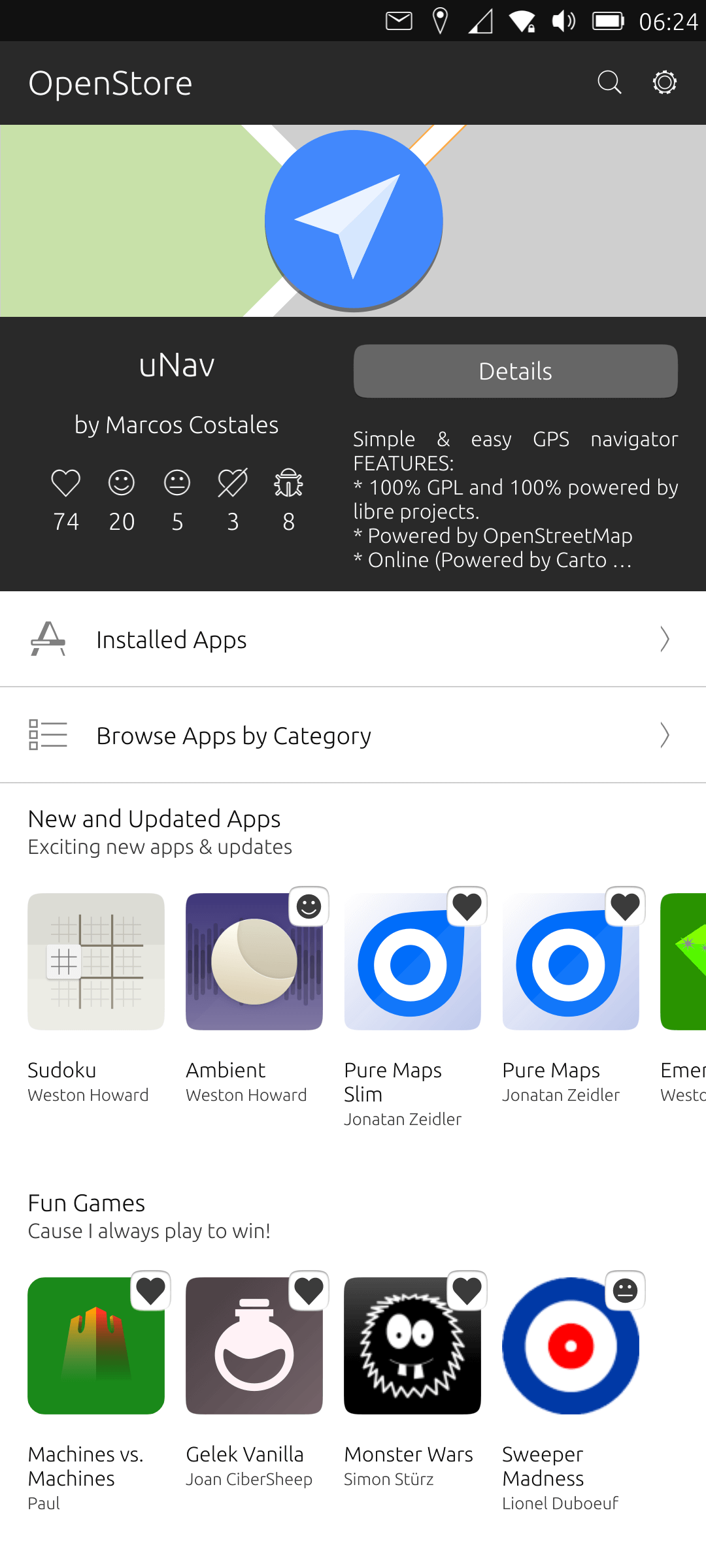Open the Sweeper Madness game
The width and height of the screenshot is (706, 1568).
(571, 1346)
